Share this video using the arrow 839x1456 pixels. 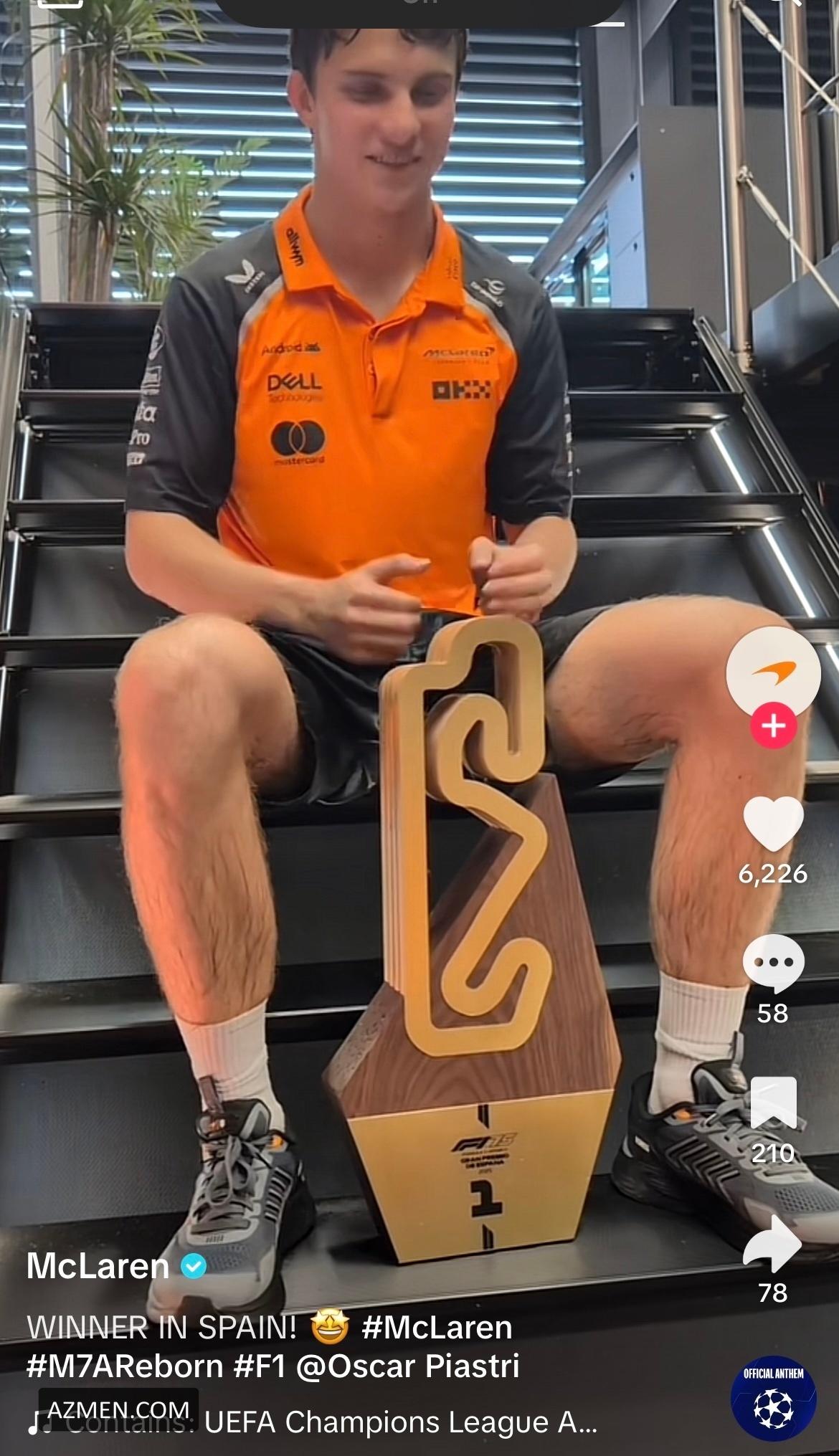tap(773, 1244)
